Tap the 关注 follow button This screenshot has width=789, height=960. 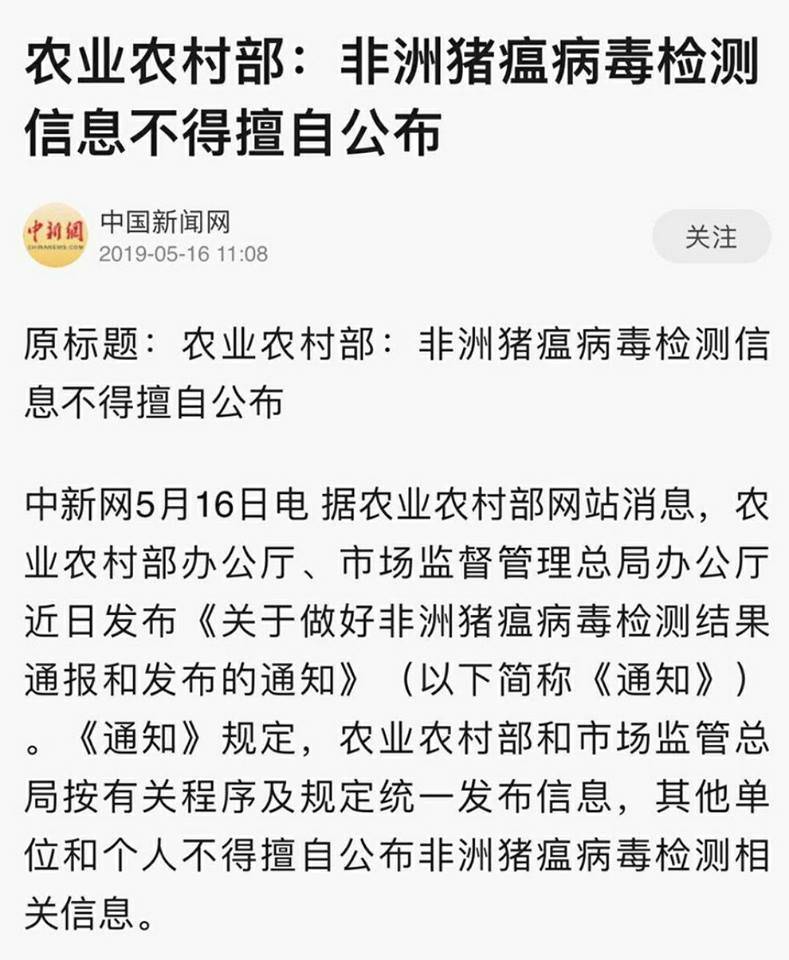(711, 237)
